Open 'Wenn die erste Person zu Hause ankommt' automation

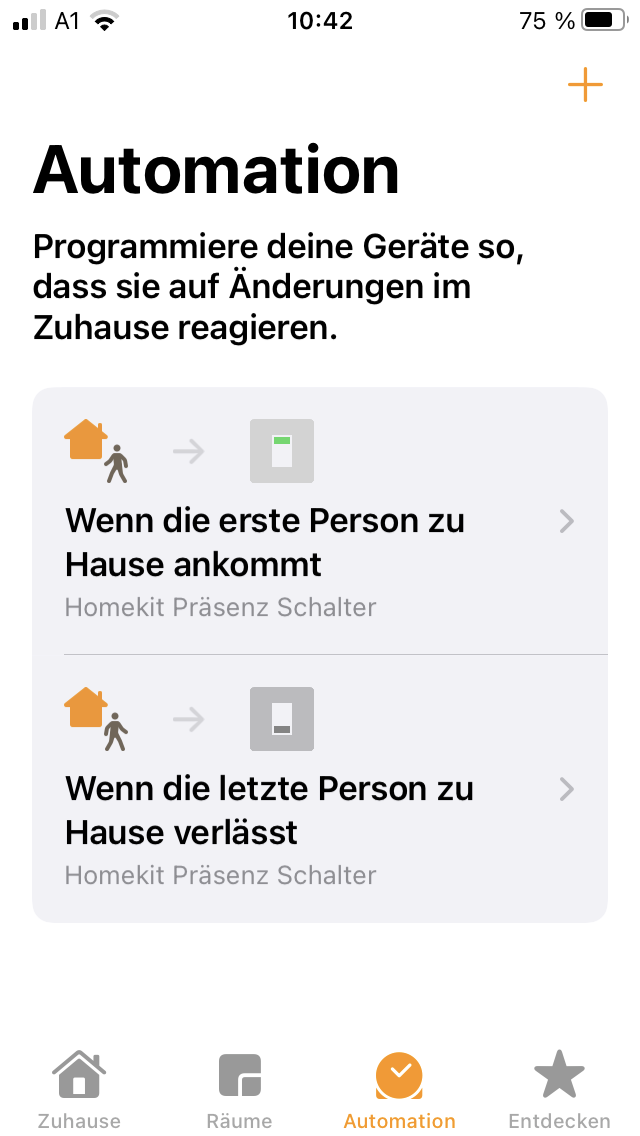point(320,522)
